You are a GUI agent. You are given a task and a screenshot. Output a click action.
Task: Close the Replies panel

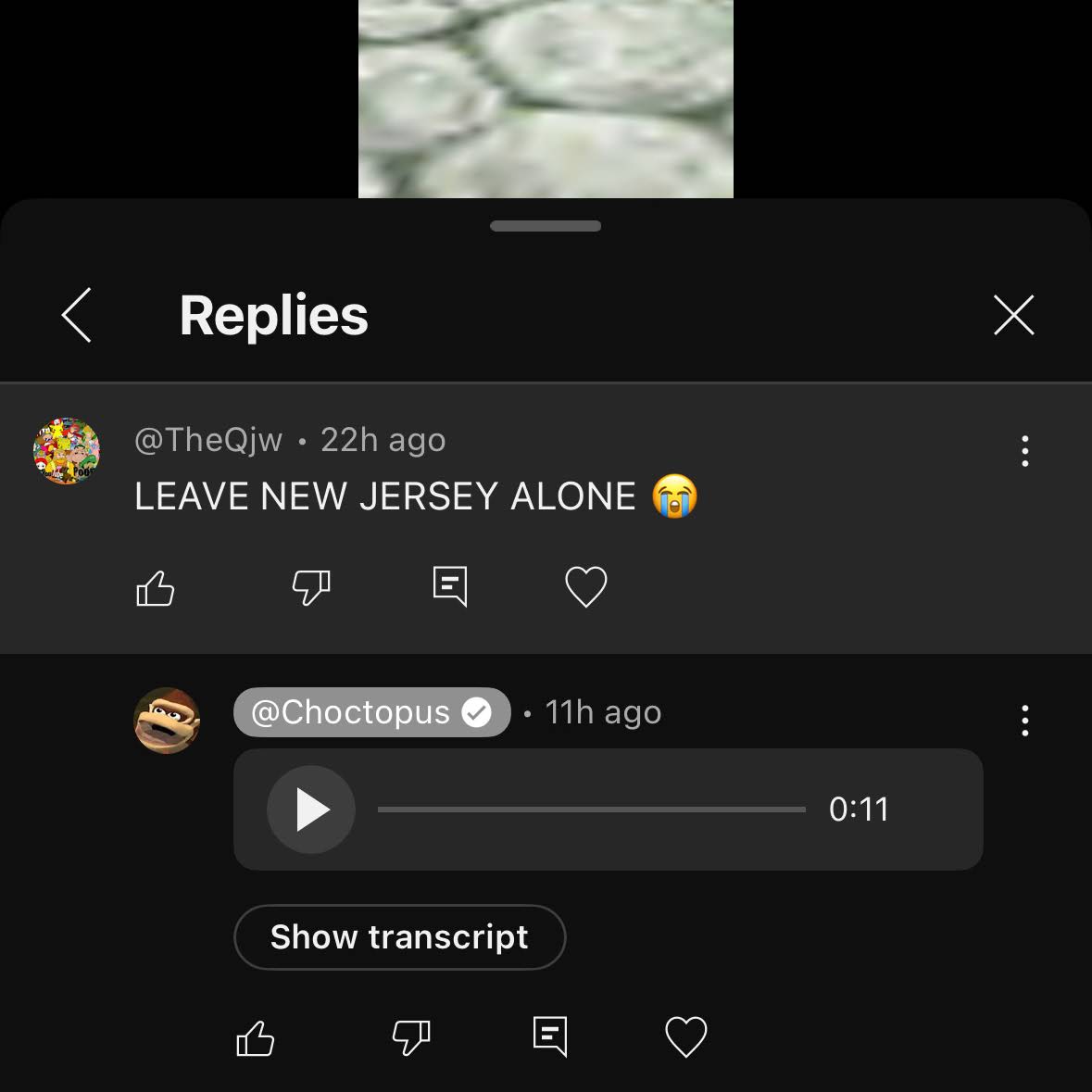(1013, 315)
